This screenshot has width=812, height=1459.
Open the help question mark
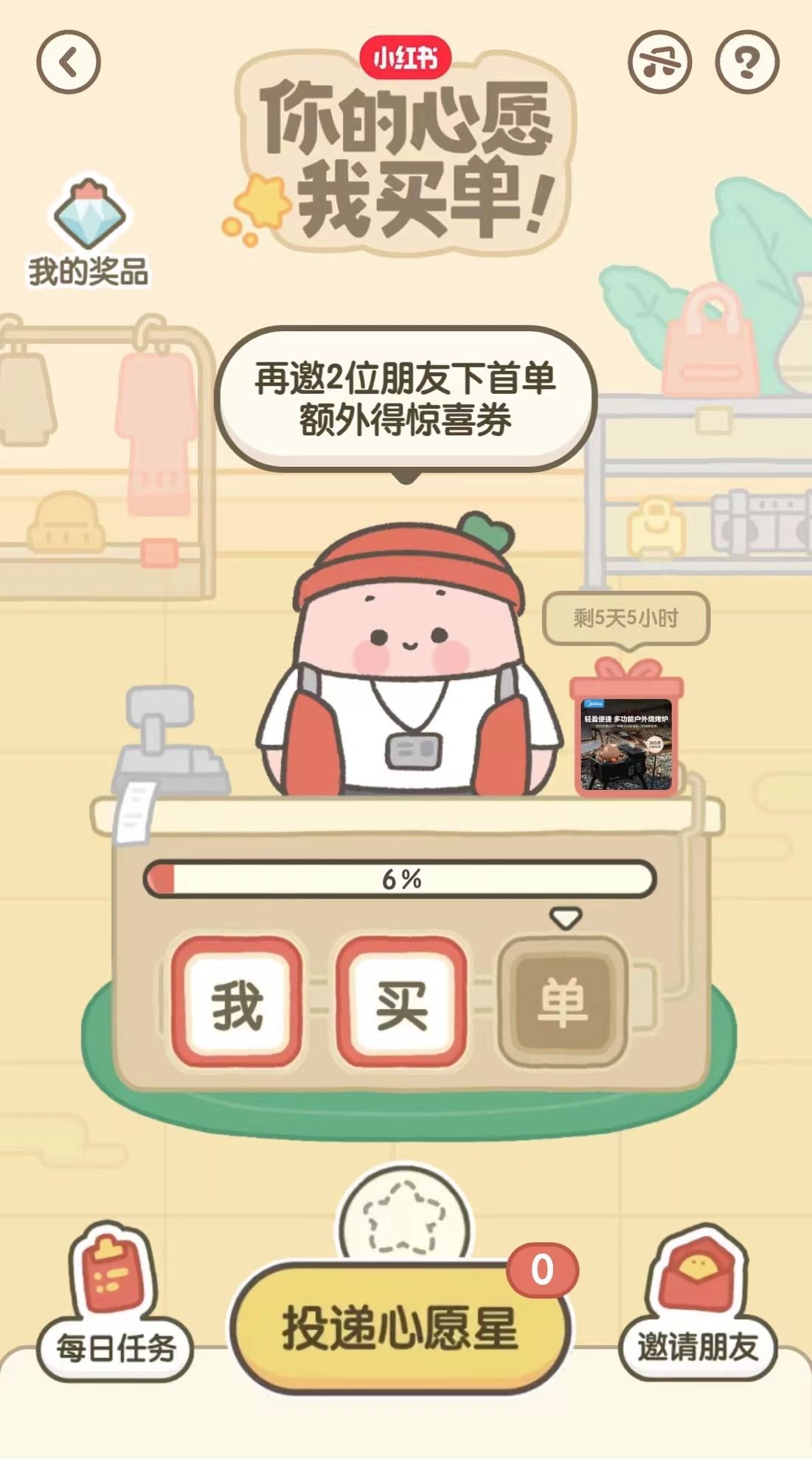point(747,62)
